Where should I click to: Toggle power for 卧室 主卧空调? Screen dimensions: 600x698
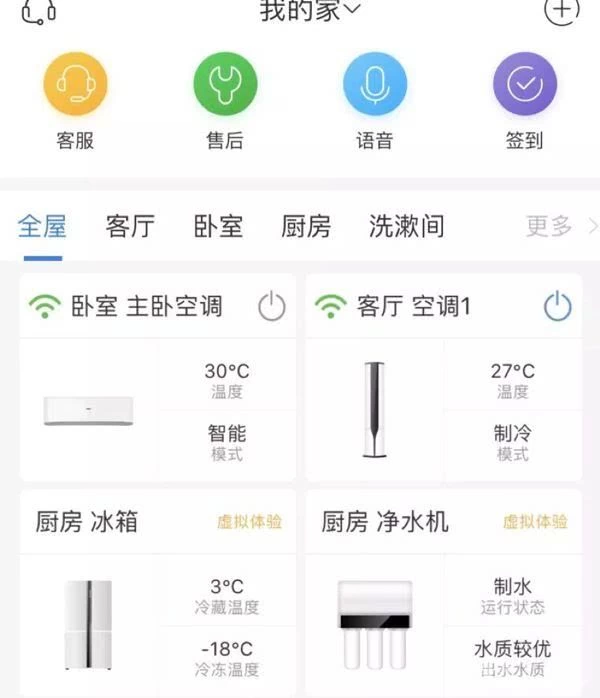coord(272,306)
